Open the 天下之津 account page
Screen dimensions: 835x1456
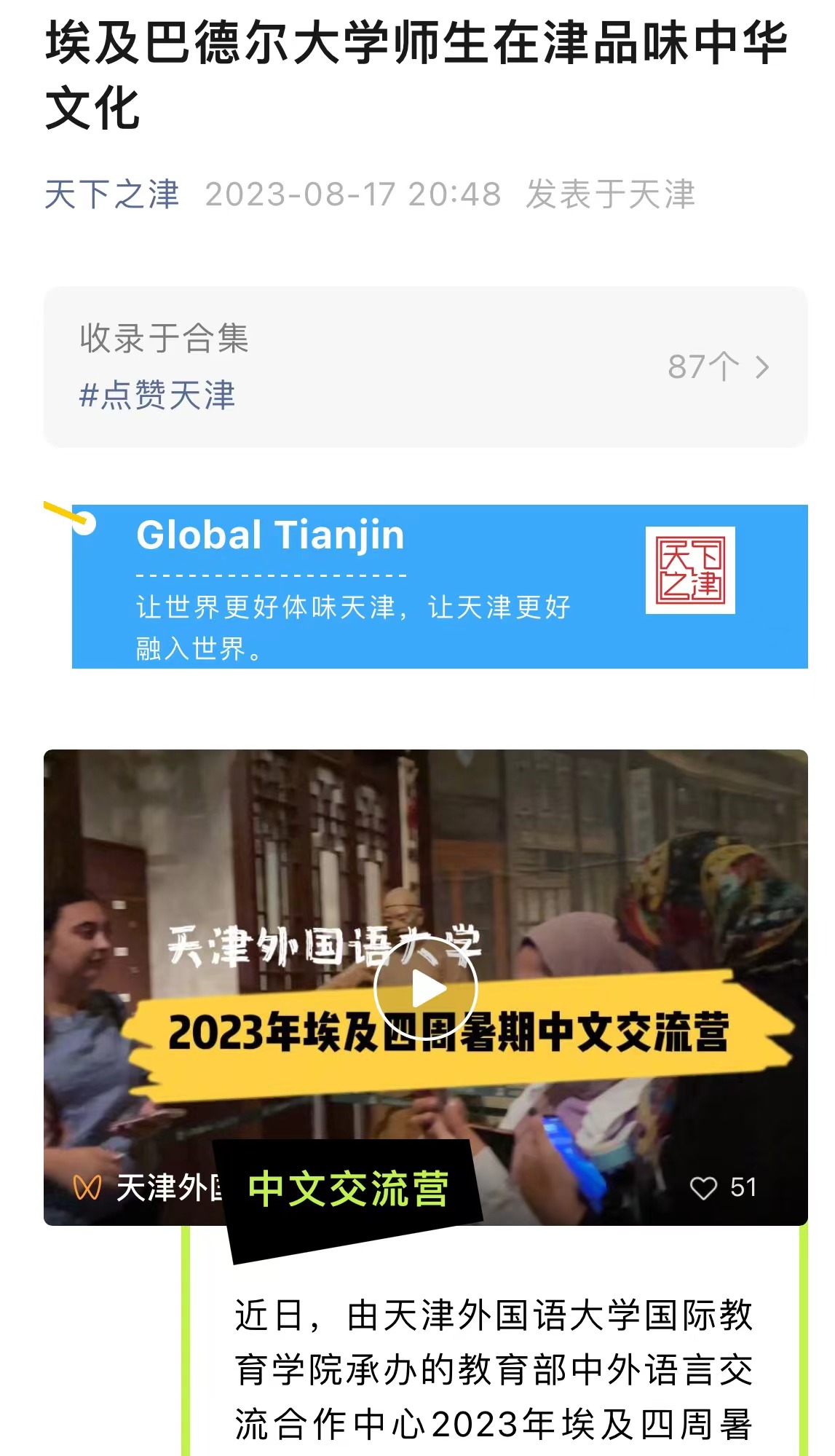(111, 194)
